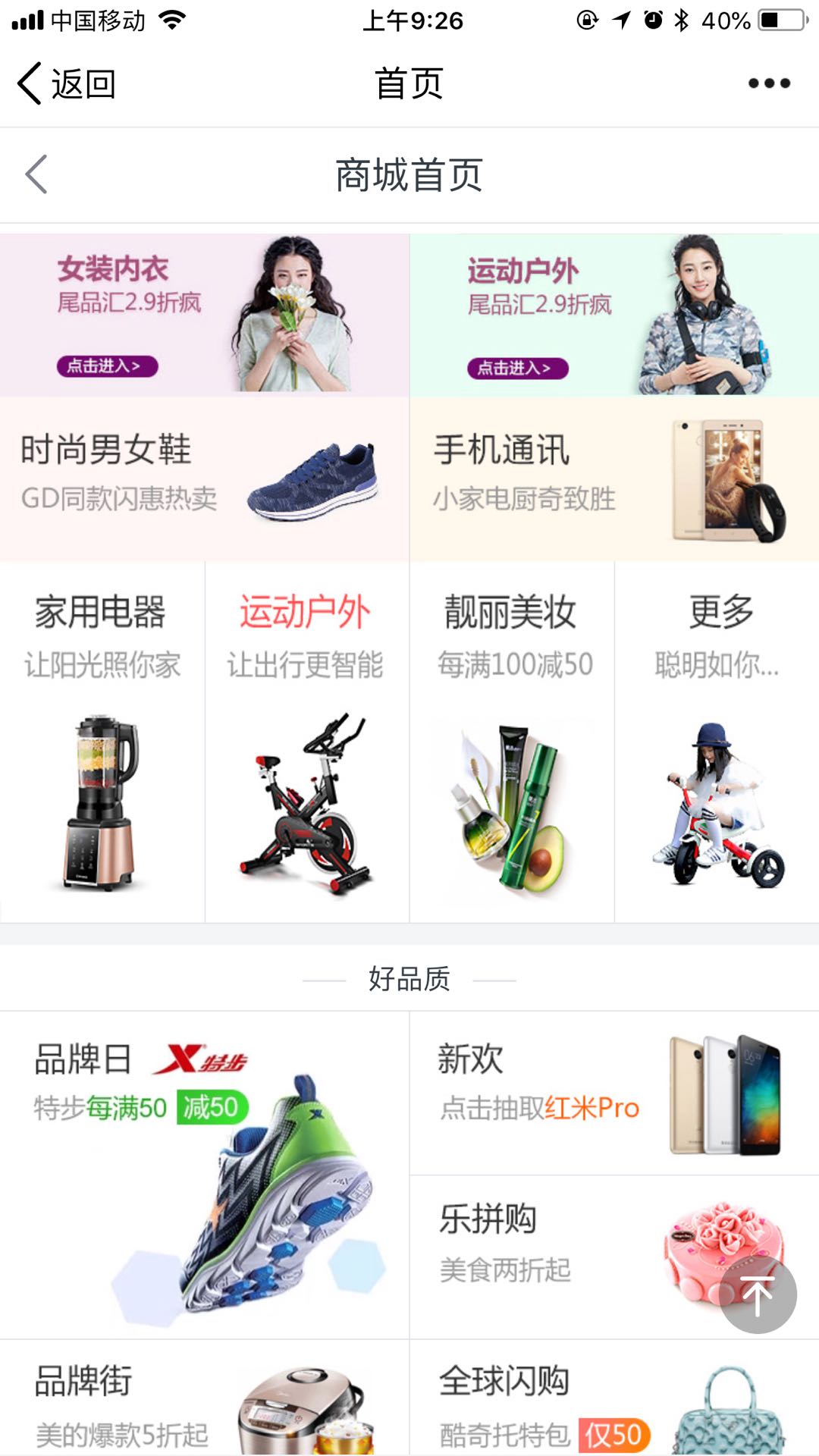
Task: Open the 更多 category tile
Action: pyautogui.click(x=717, y=742)
